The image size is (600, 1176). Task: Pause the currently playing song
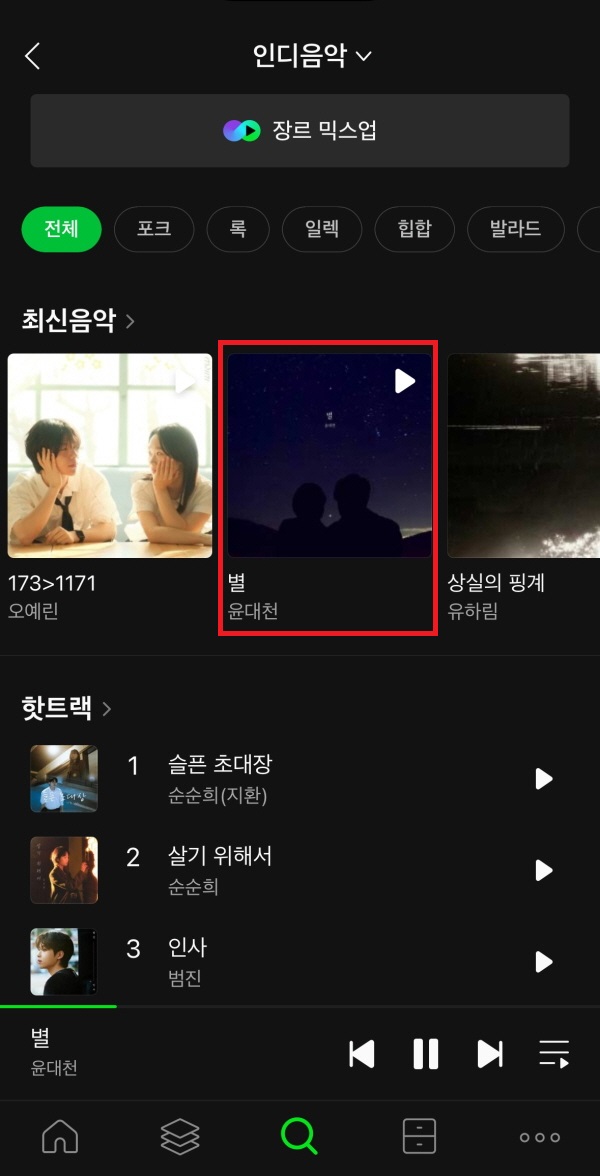426,1054
